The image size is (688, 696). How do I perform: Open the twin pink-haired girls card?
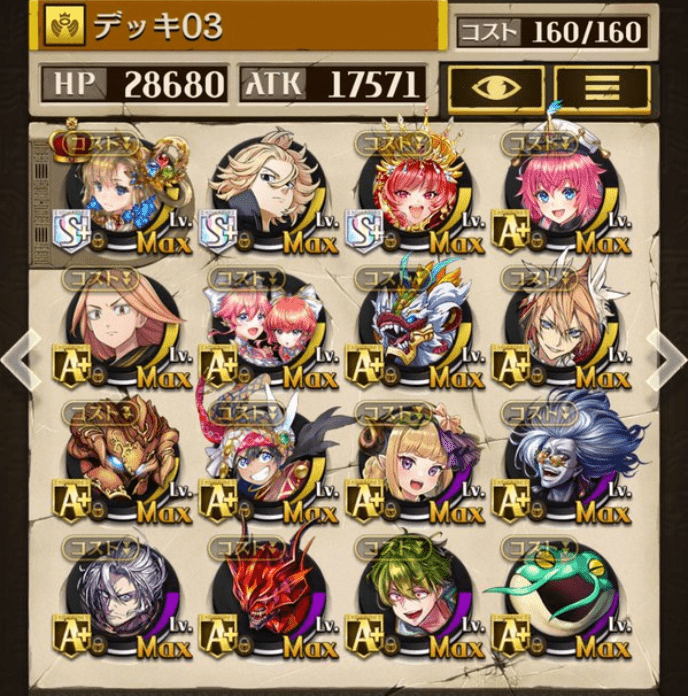tap(265, 330)
